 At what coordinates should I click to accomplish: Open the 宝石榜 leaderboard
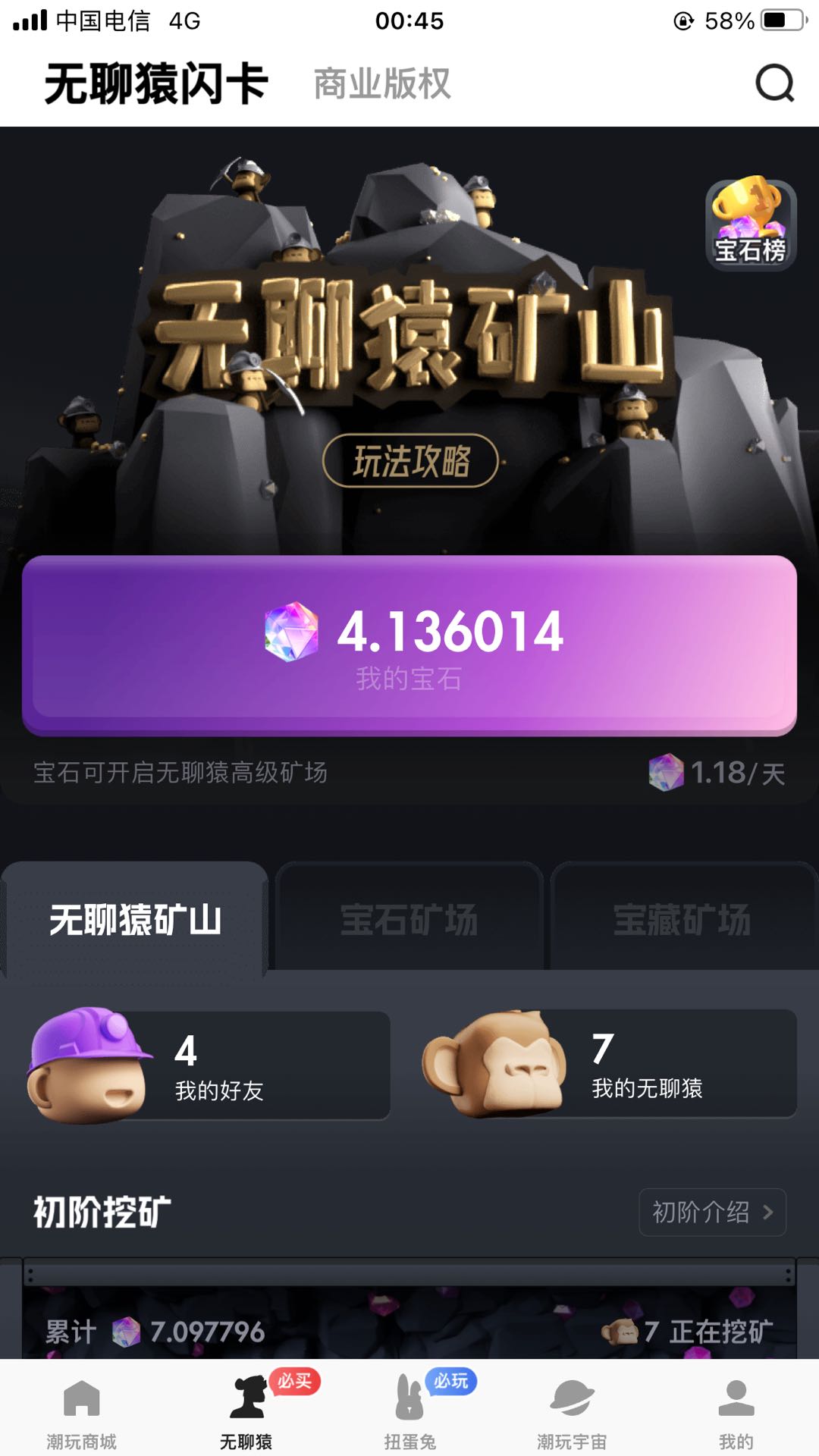click(x=750, y=225)
